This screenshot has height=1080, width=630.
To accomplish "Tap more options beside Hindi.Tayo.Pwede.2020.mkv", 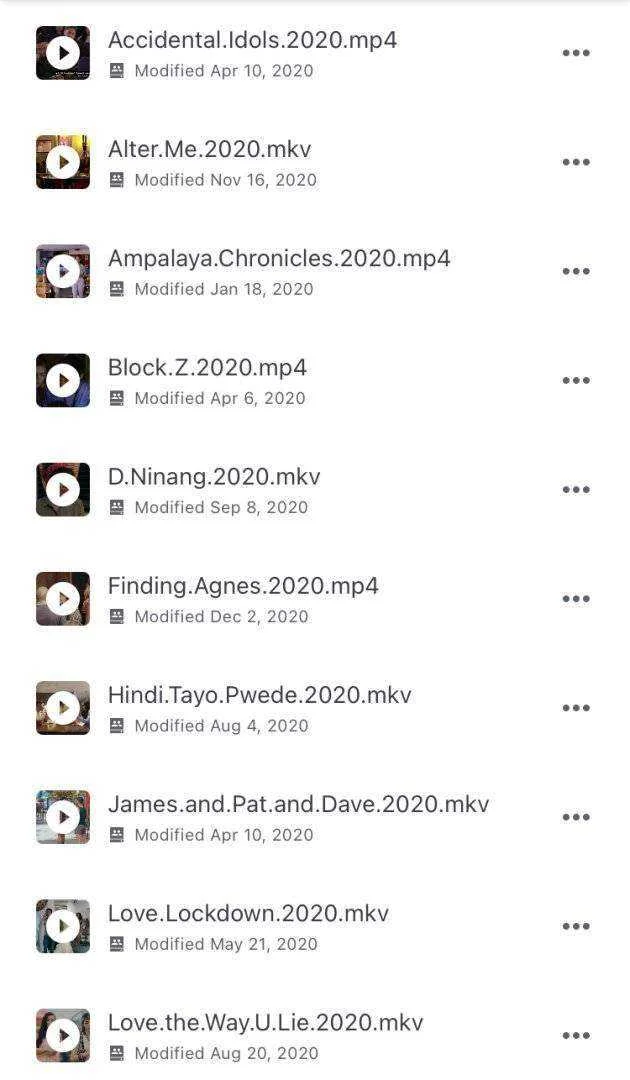I will click(x=576, y=708).
